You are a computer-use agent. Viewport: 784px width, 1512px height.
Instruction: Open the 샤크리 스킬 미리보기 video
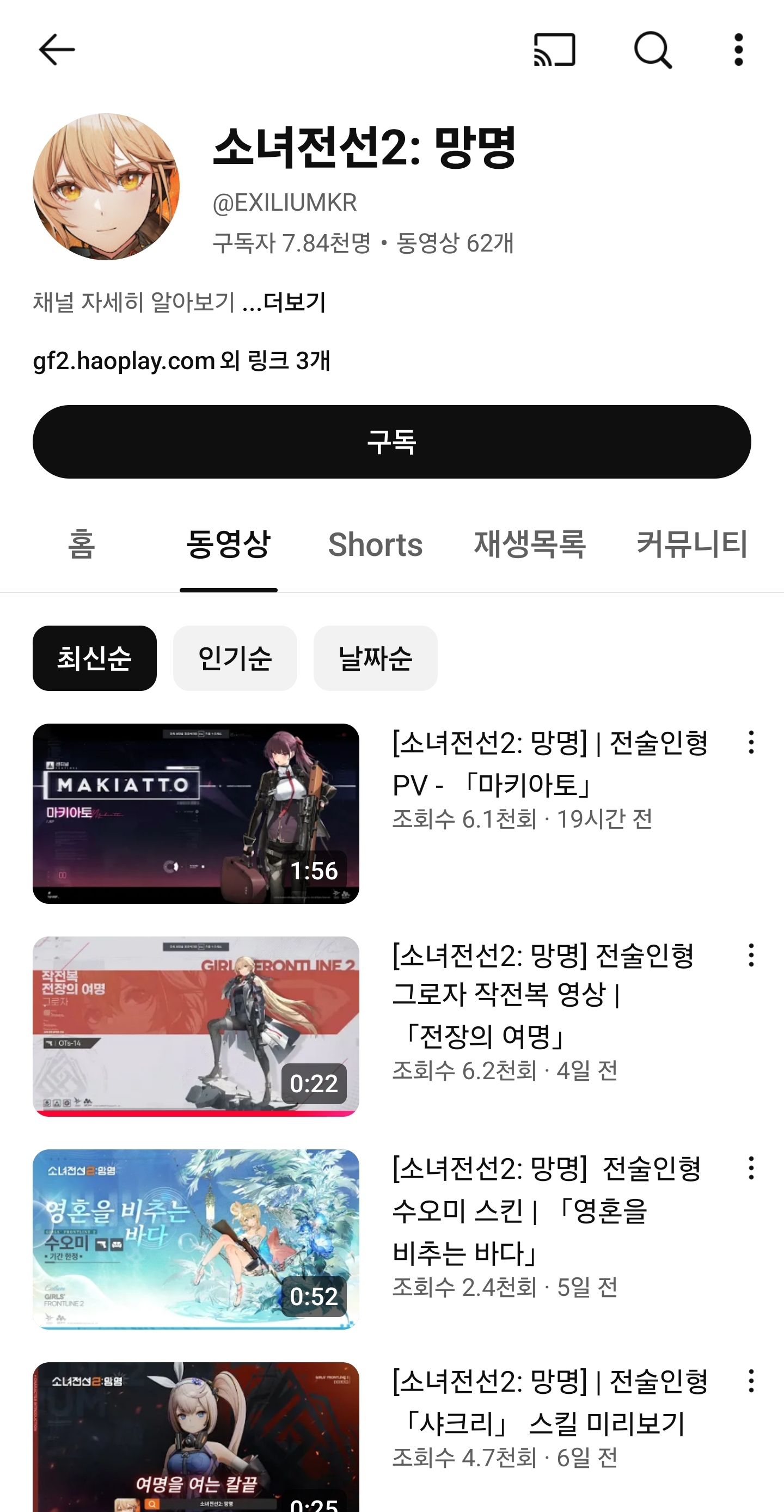195,1438
